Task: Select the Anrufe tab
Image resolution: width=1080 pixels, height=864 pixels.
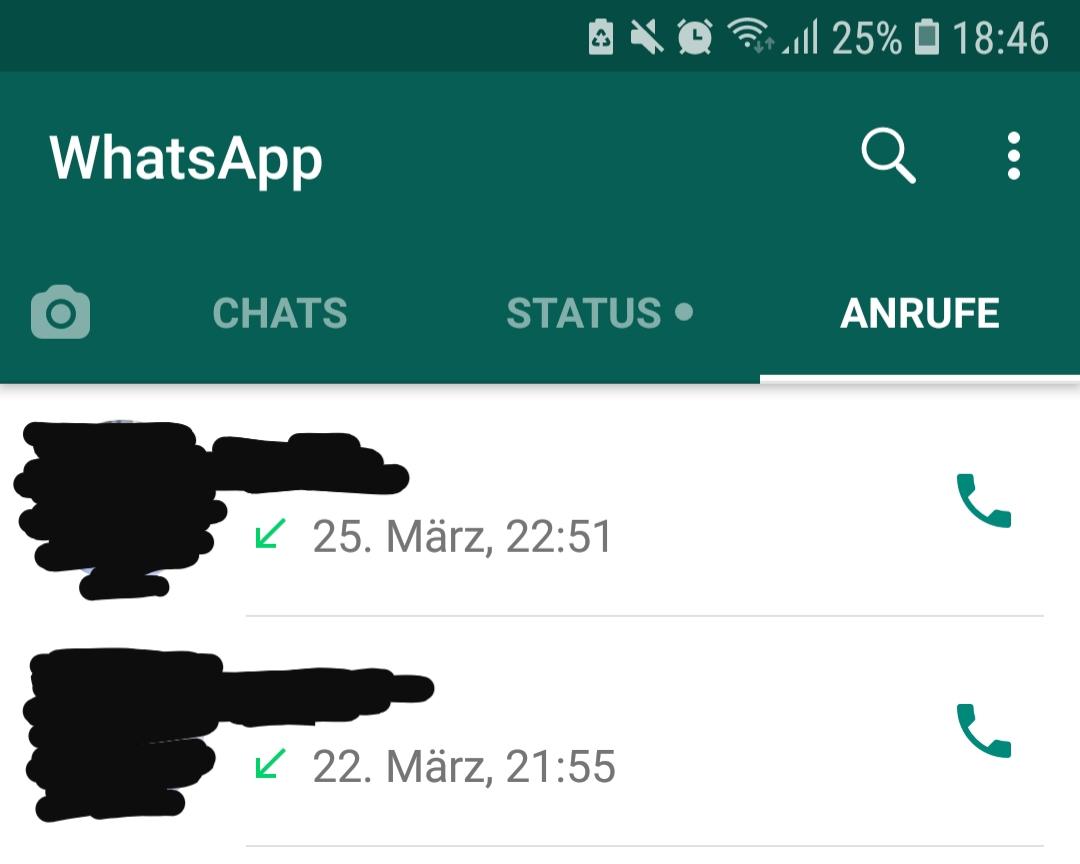Action: pyautogui.click(x=919, y=314)
